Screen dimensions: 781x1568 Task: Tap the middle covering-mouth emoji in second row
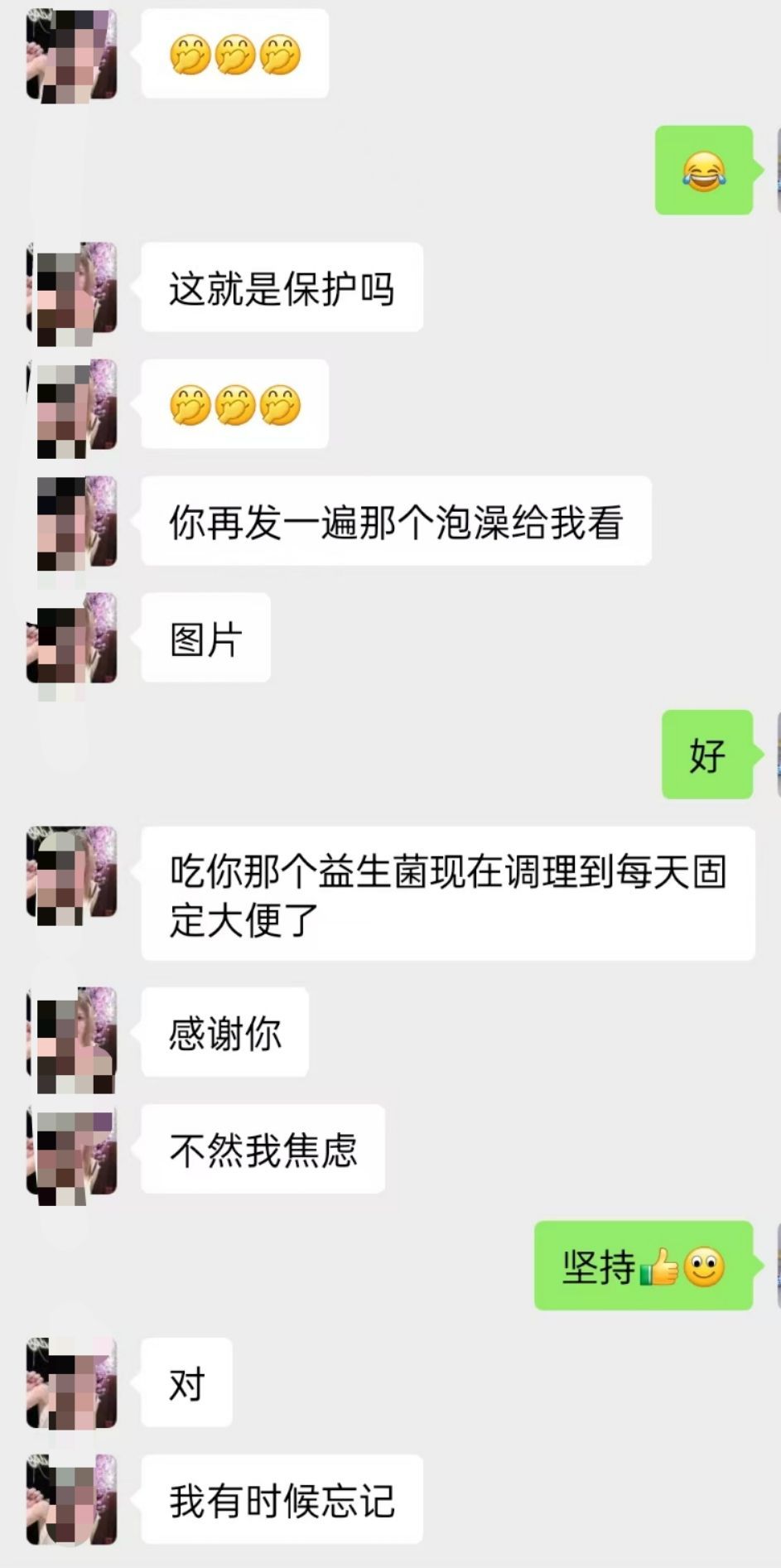234,404
